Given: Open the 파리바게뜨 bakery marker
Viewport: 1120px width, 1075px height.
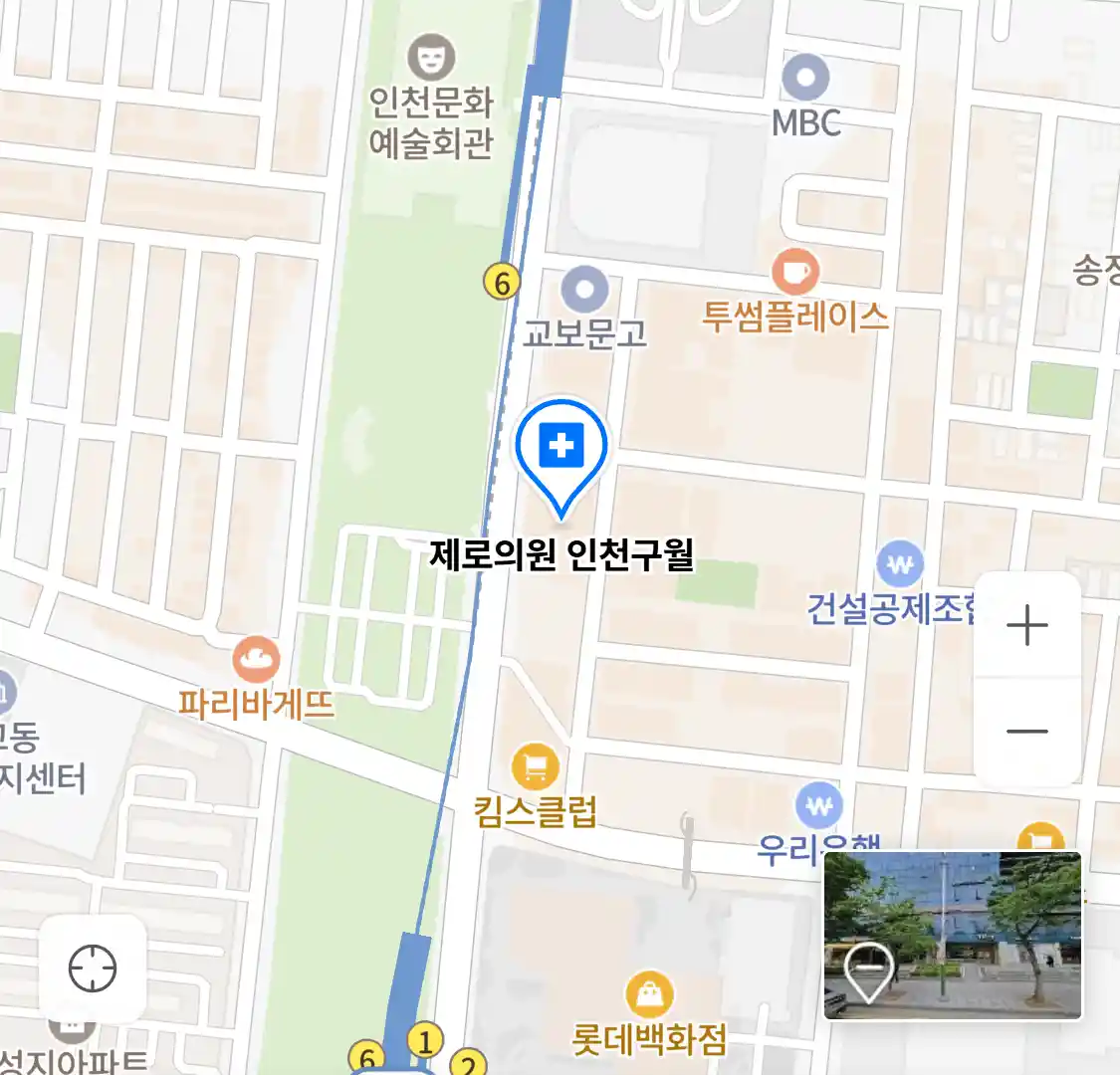Looking at the screenshot, I should [x=256, y=660].
